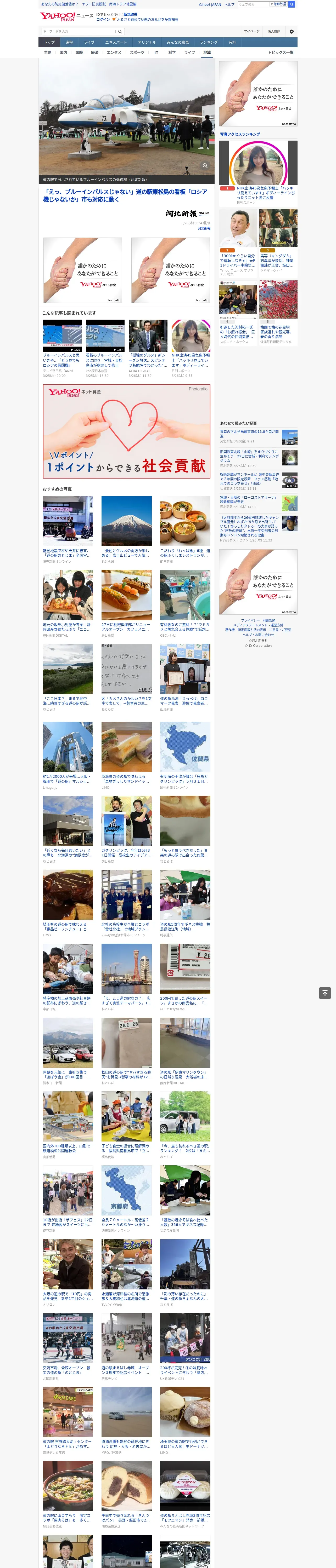Open マイページ

251,32
